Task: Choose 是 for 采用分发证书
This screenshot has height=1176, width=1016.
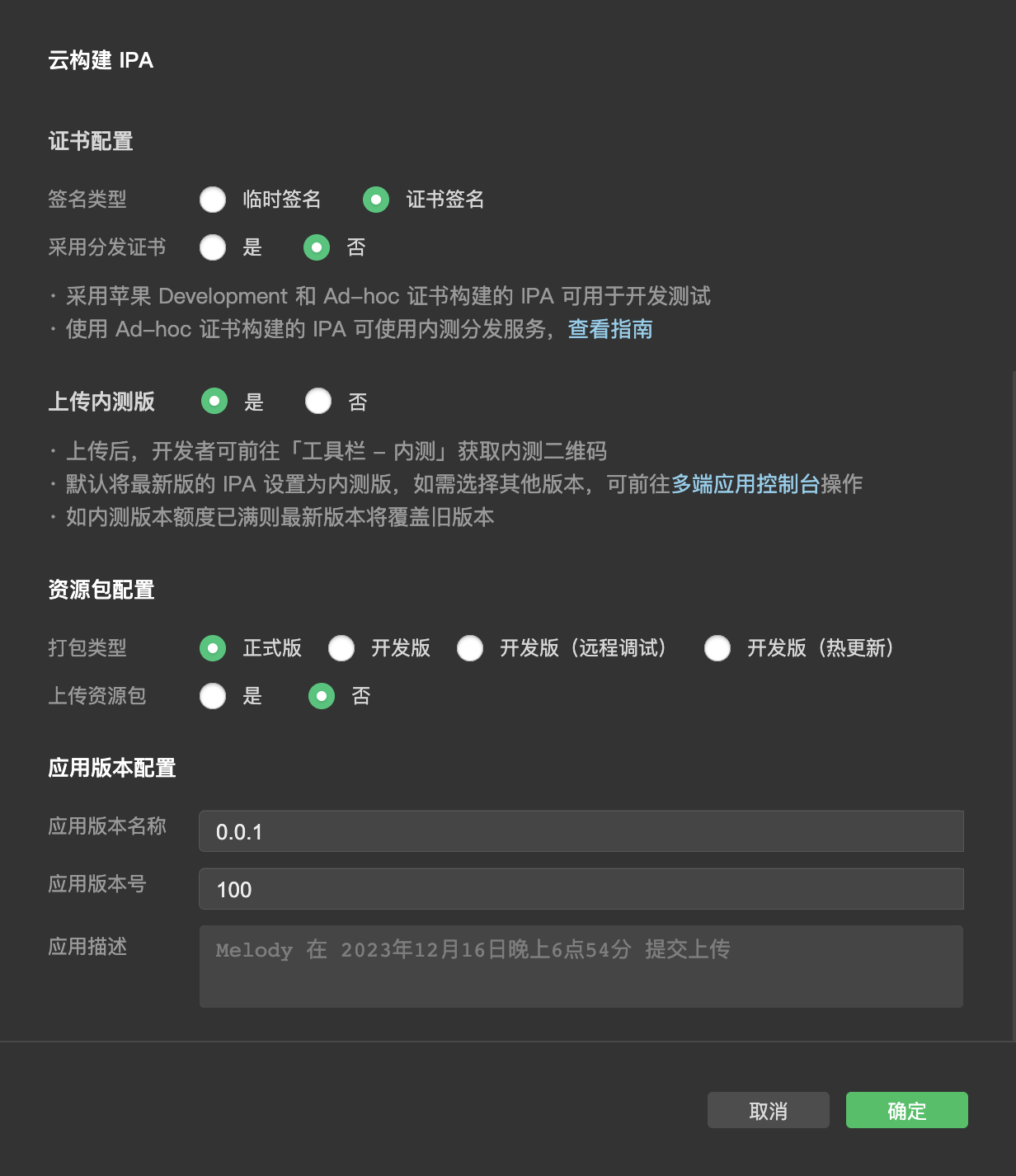Action: (x=213, y=247)
